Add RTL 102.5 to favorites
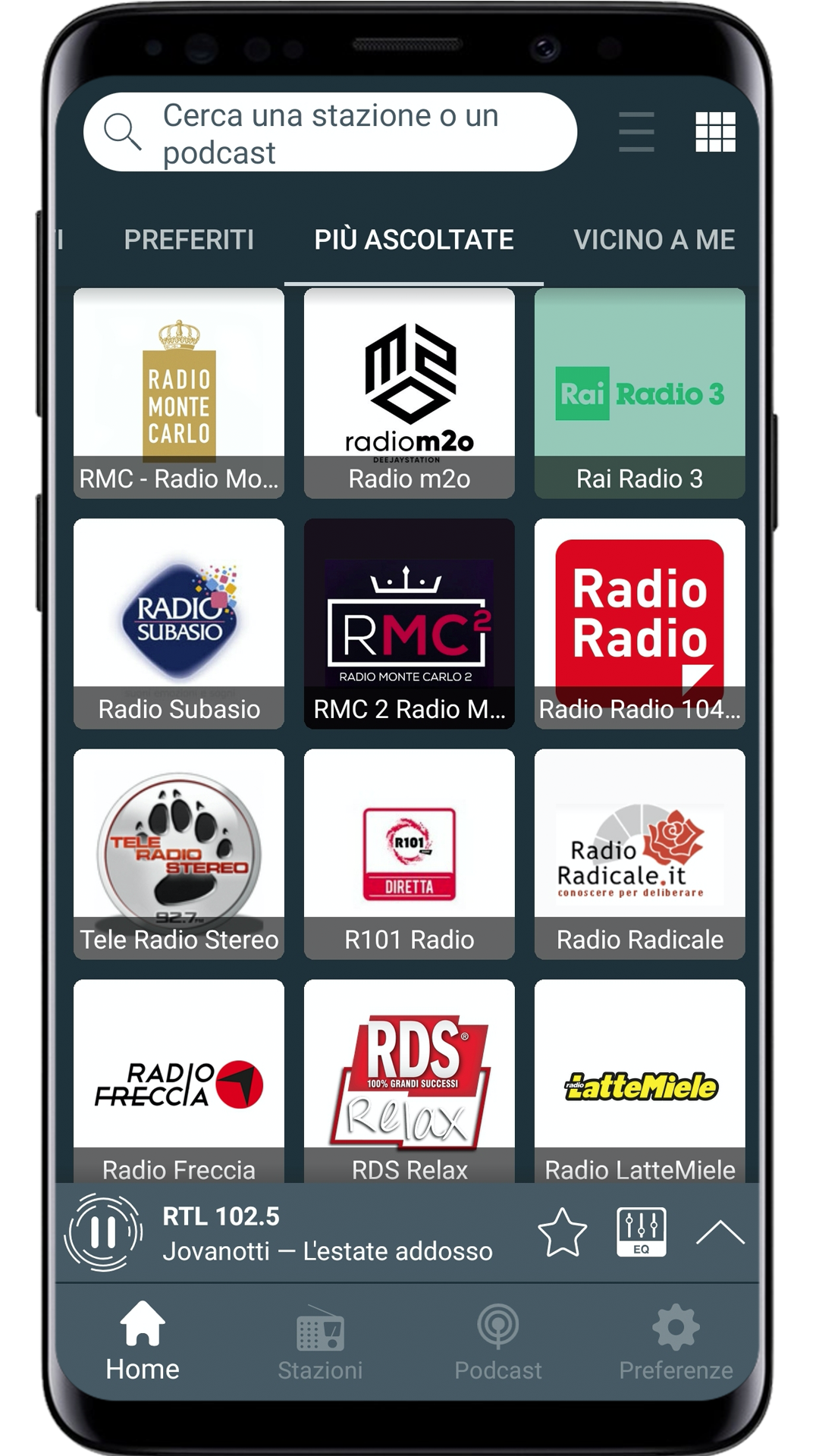This screenshot has width=819, height=1456. [x=562, y=1232]
